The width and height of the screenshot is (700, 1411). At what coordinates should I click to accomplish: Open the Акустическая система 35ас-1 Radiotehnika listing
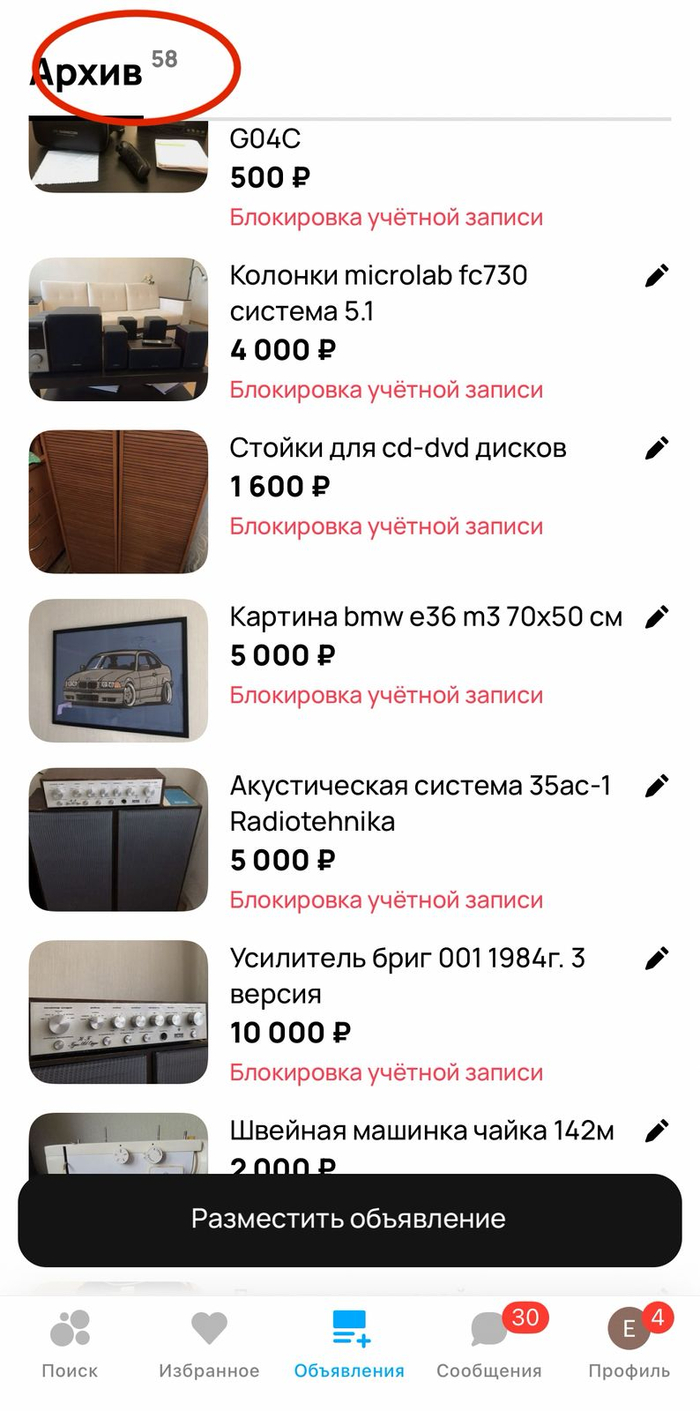click(419, 804)
